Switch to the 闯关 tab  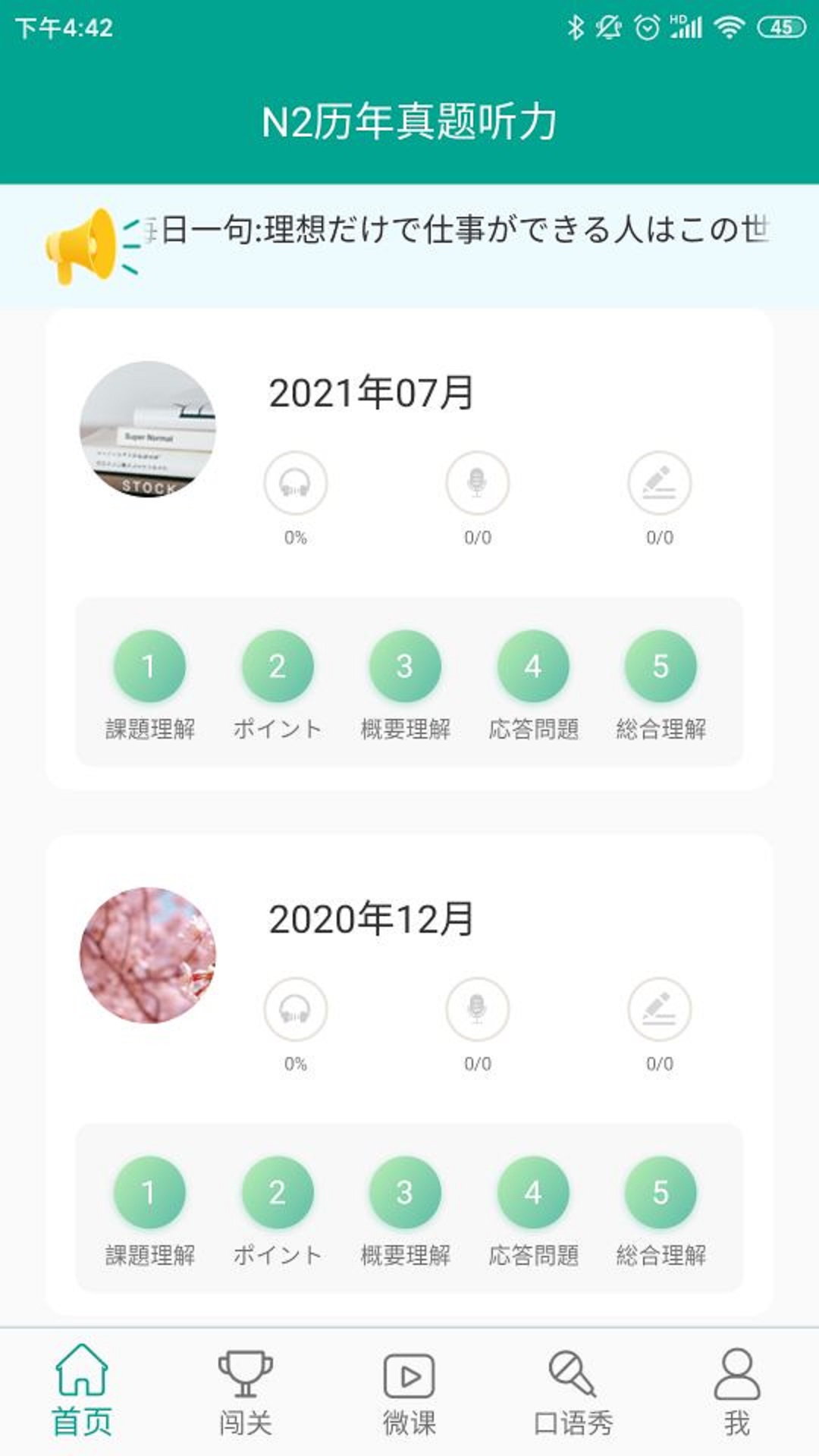tap(245, 1393)
